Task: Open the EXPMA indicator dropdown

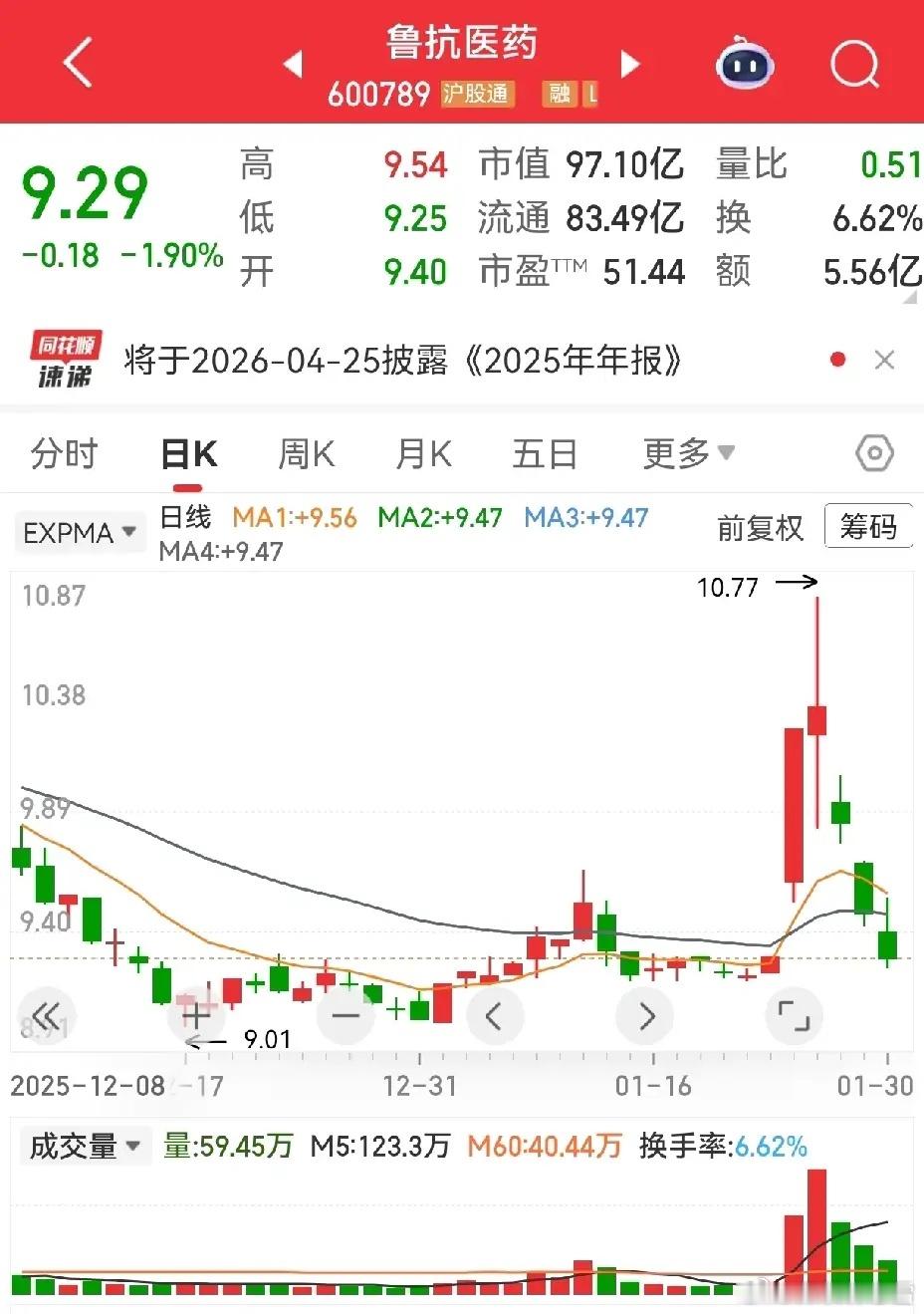Action: click(x=80, y=533)
